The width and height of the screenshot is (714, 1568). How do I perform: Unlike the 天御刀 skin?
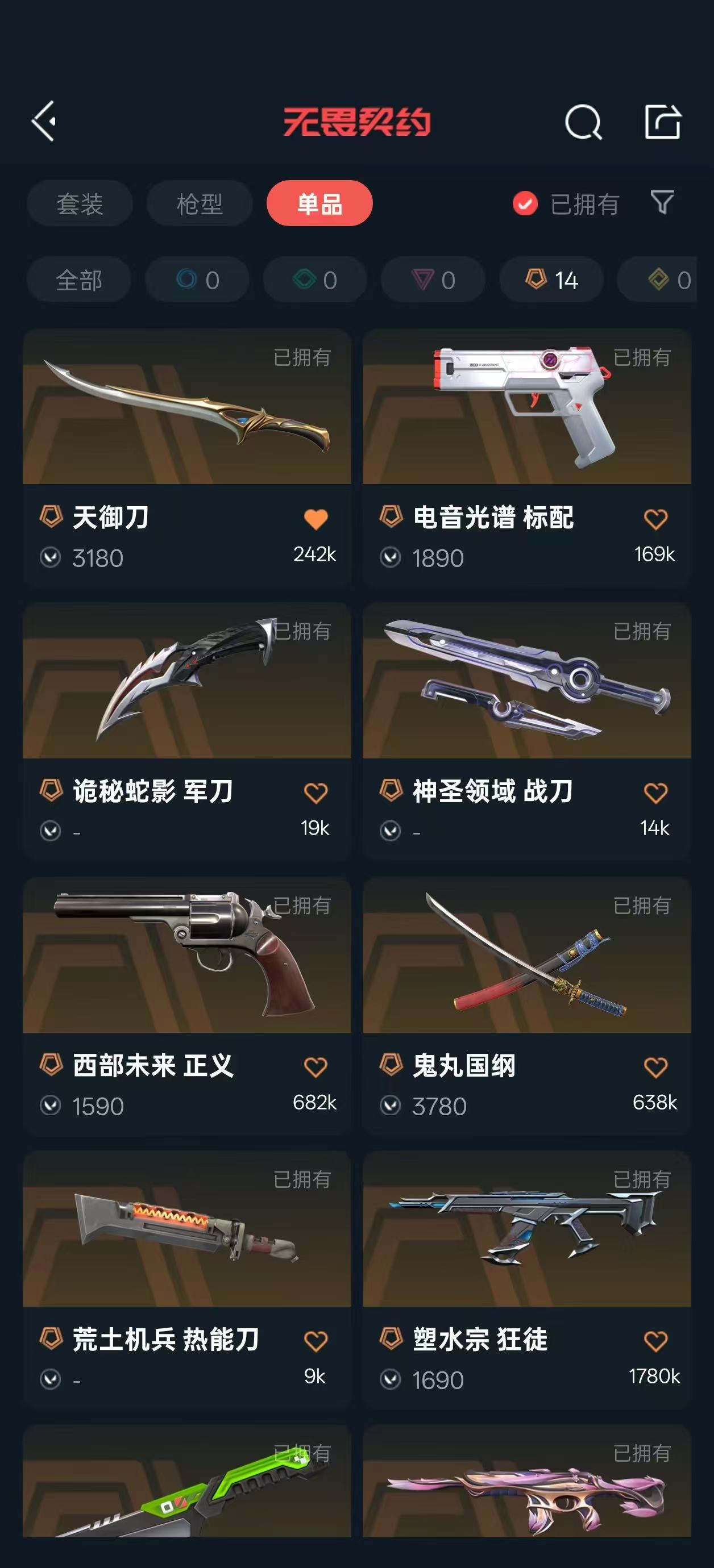pos(316,519)
